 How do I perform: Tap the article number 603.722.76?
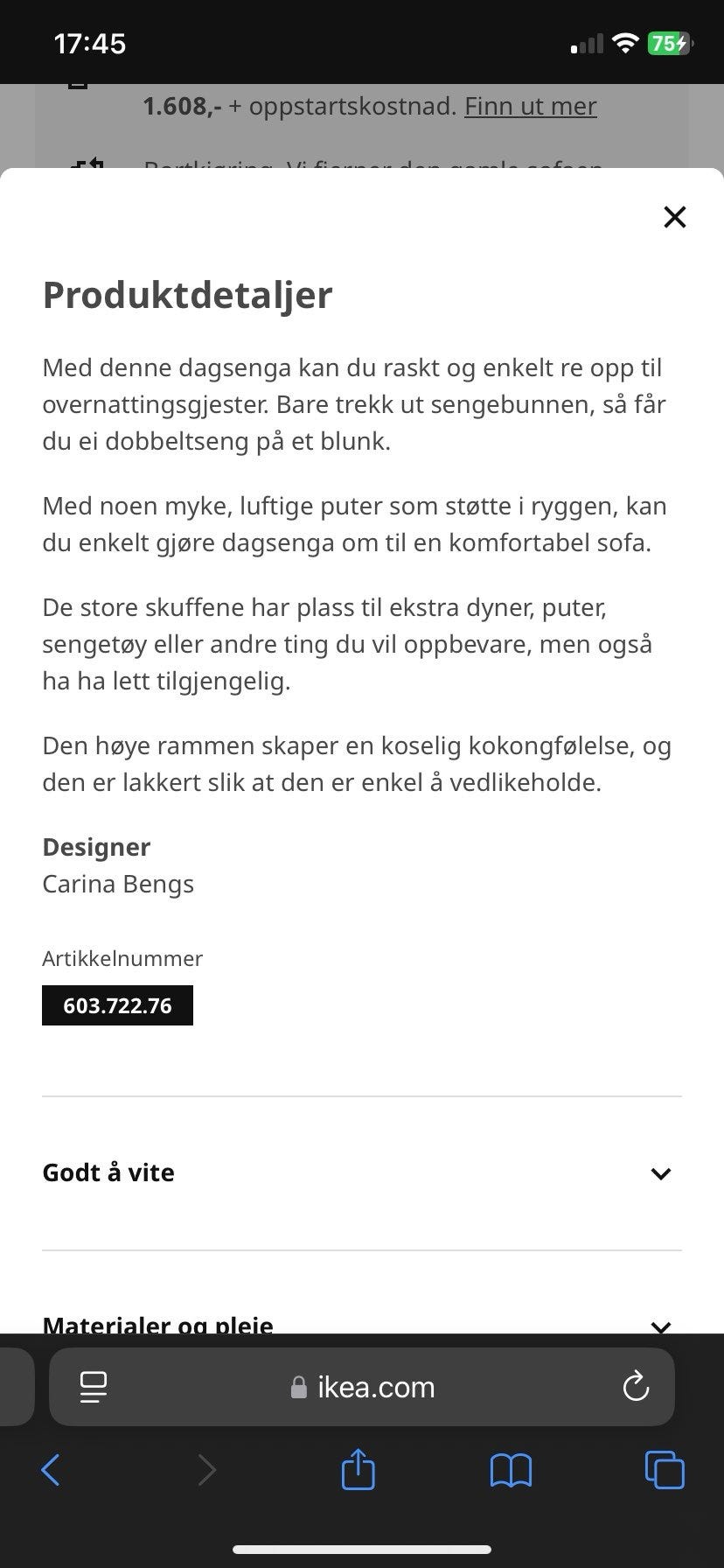tap(117, 1005)
